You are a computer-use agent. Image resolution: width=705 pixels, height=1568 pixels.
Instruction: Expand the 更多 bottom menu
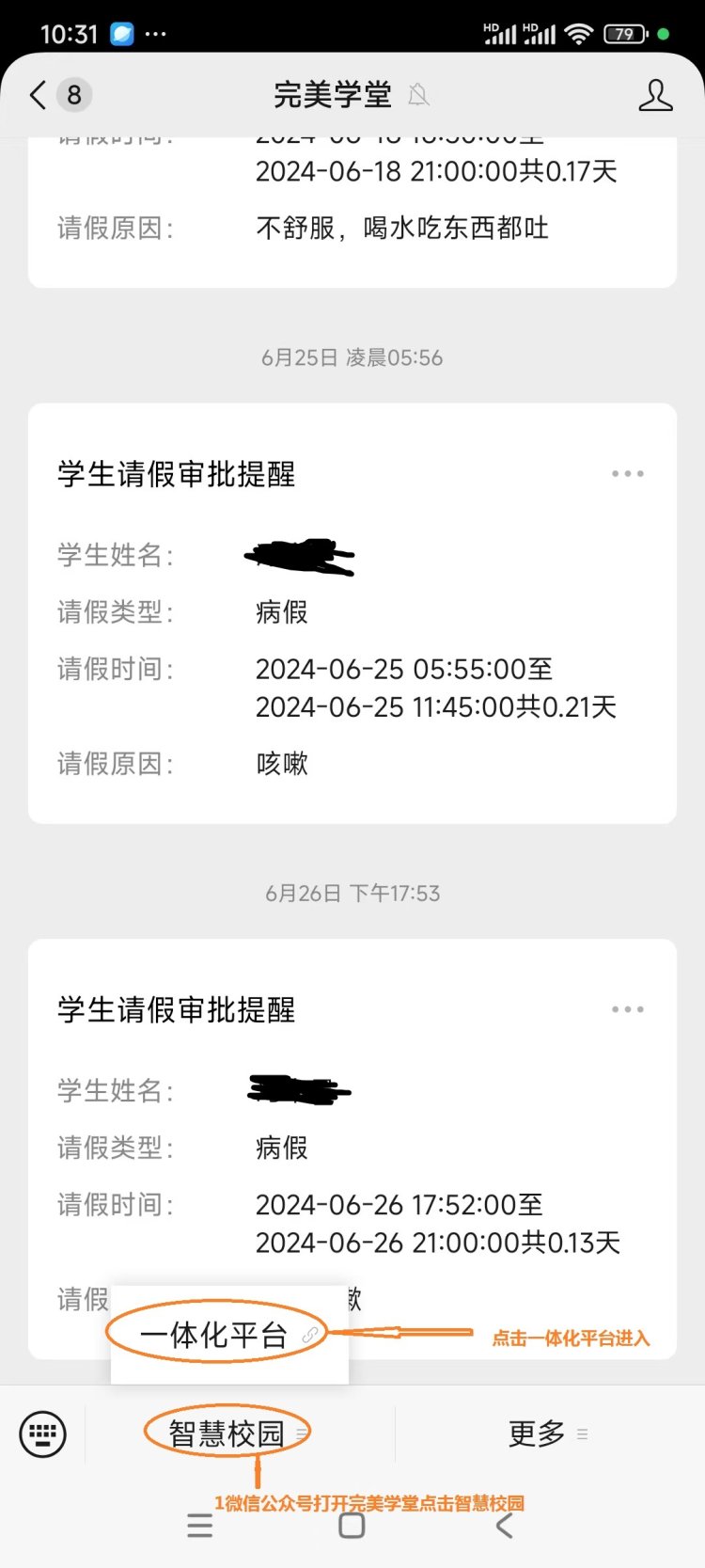coord(538,1433)
